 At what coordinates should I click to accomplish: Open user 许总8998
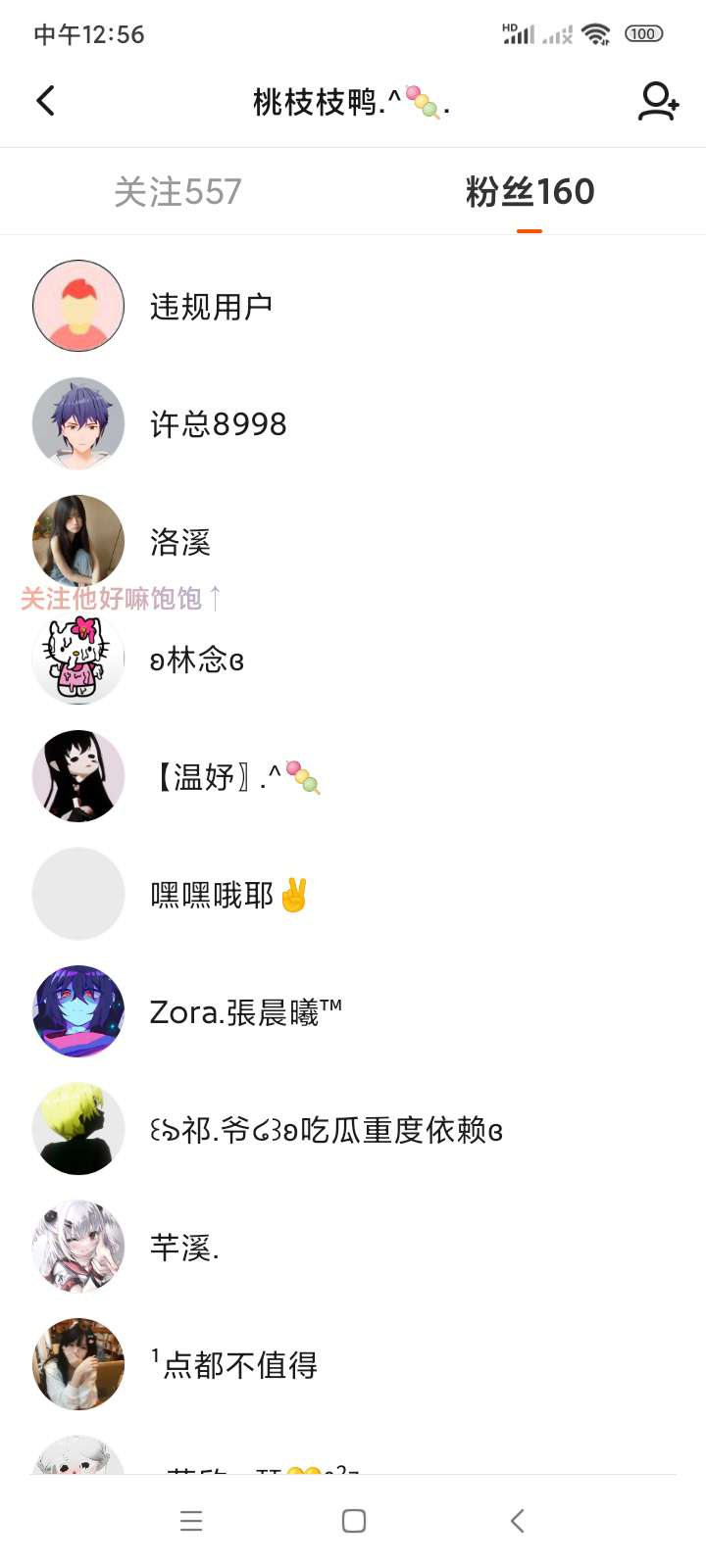[x=218, y=424]
